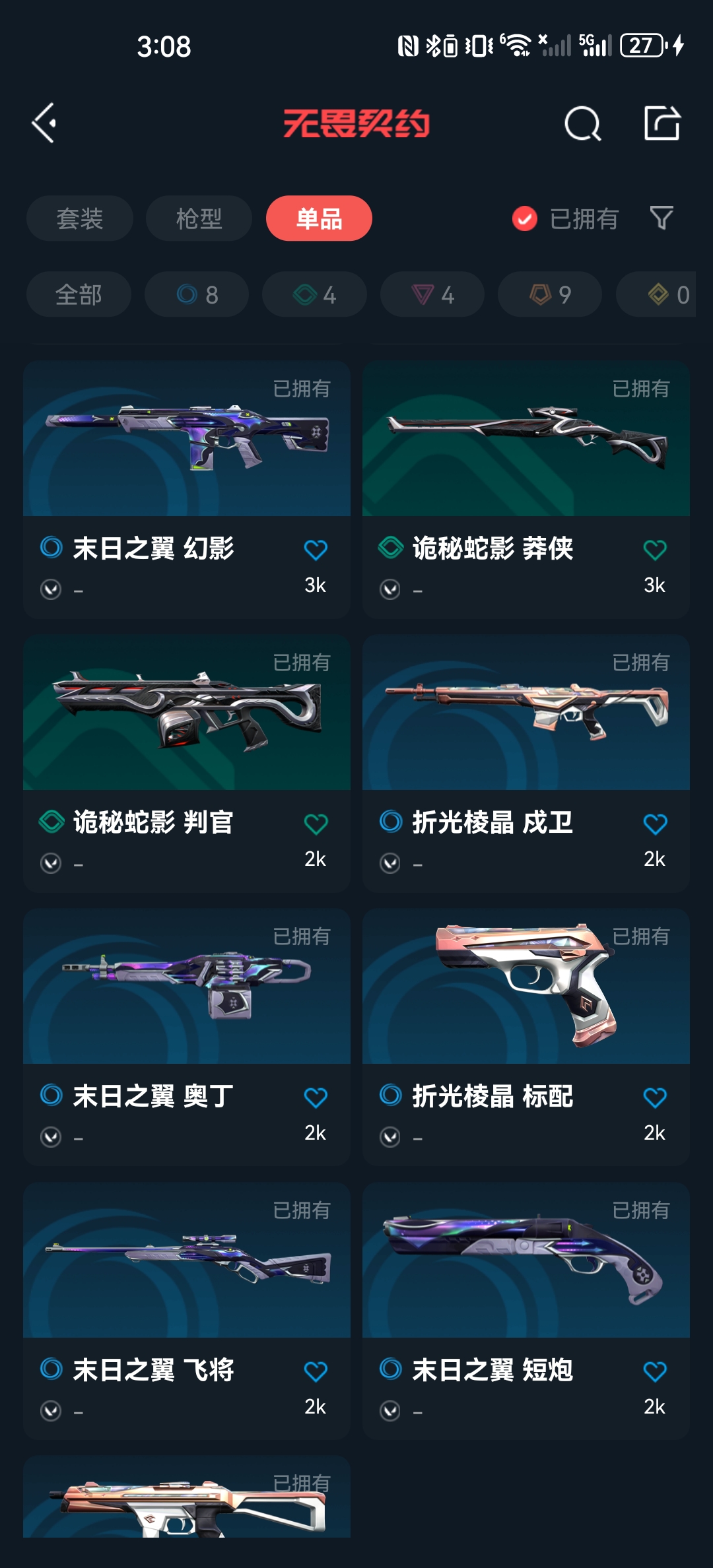Filter by the blue tier chip showing 8
This screenshot has width=713, height=1568.
[x=197, y=294]
